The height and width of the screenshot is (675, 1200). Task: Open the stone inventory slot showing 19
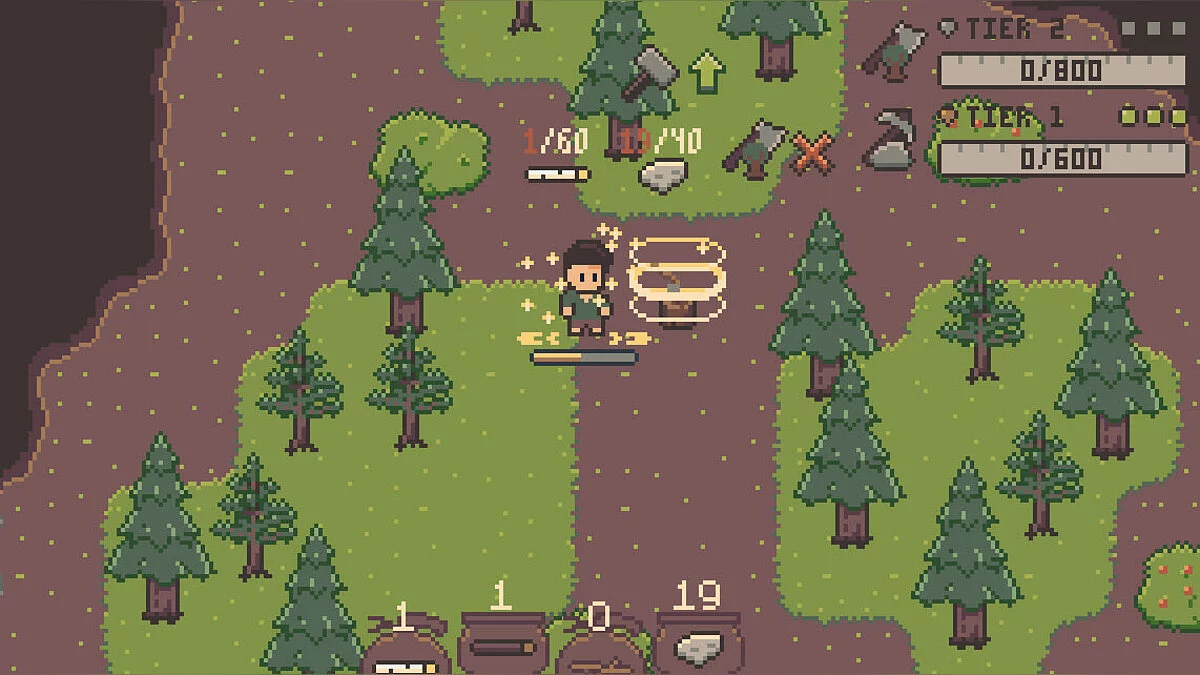pos(697,643)
